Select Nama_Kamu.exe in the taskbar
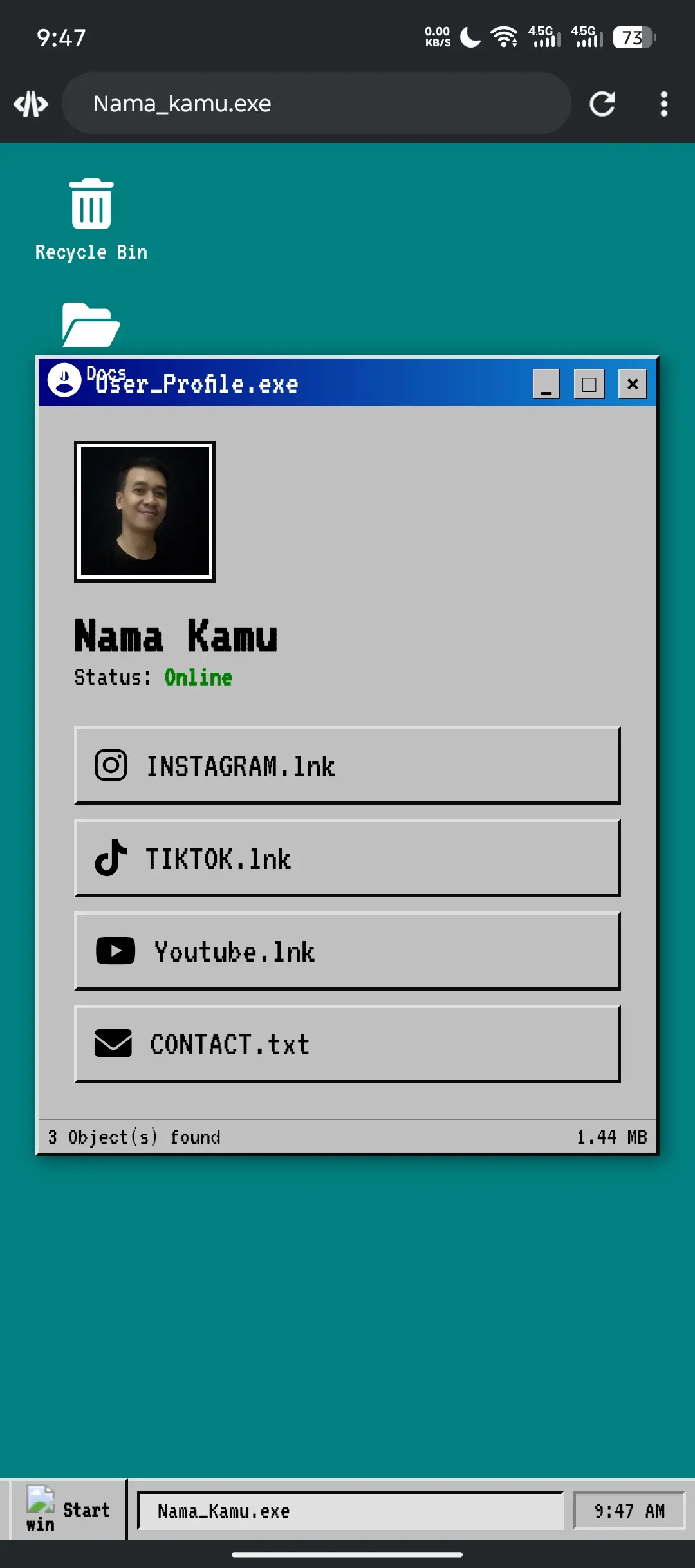 click(x=351, y=1511)
